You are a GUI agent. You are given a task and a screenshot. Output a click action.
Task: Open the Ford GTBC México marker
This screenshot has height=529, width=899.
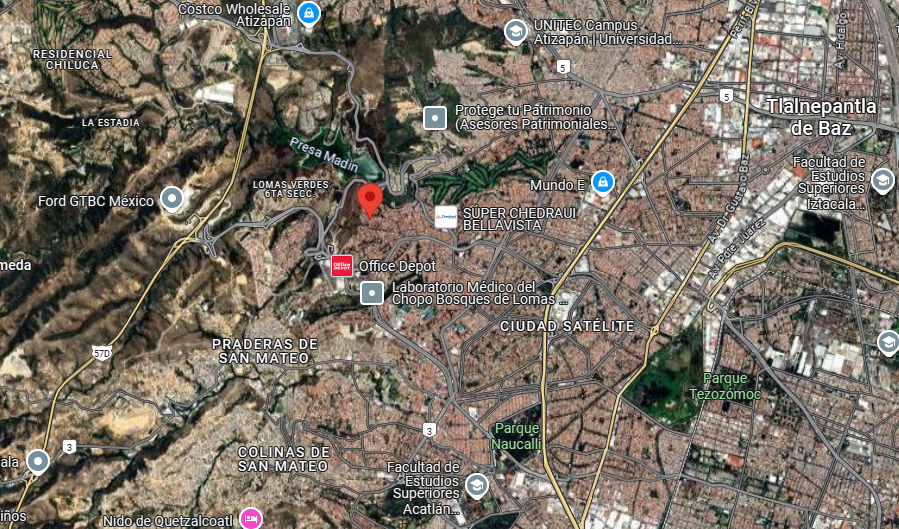(171, 199)
